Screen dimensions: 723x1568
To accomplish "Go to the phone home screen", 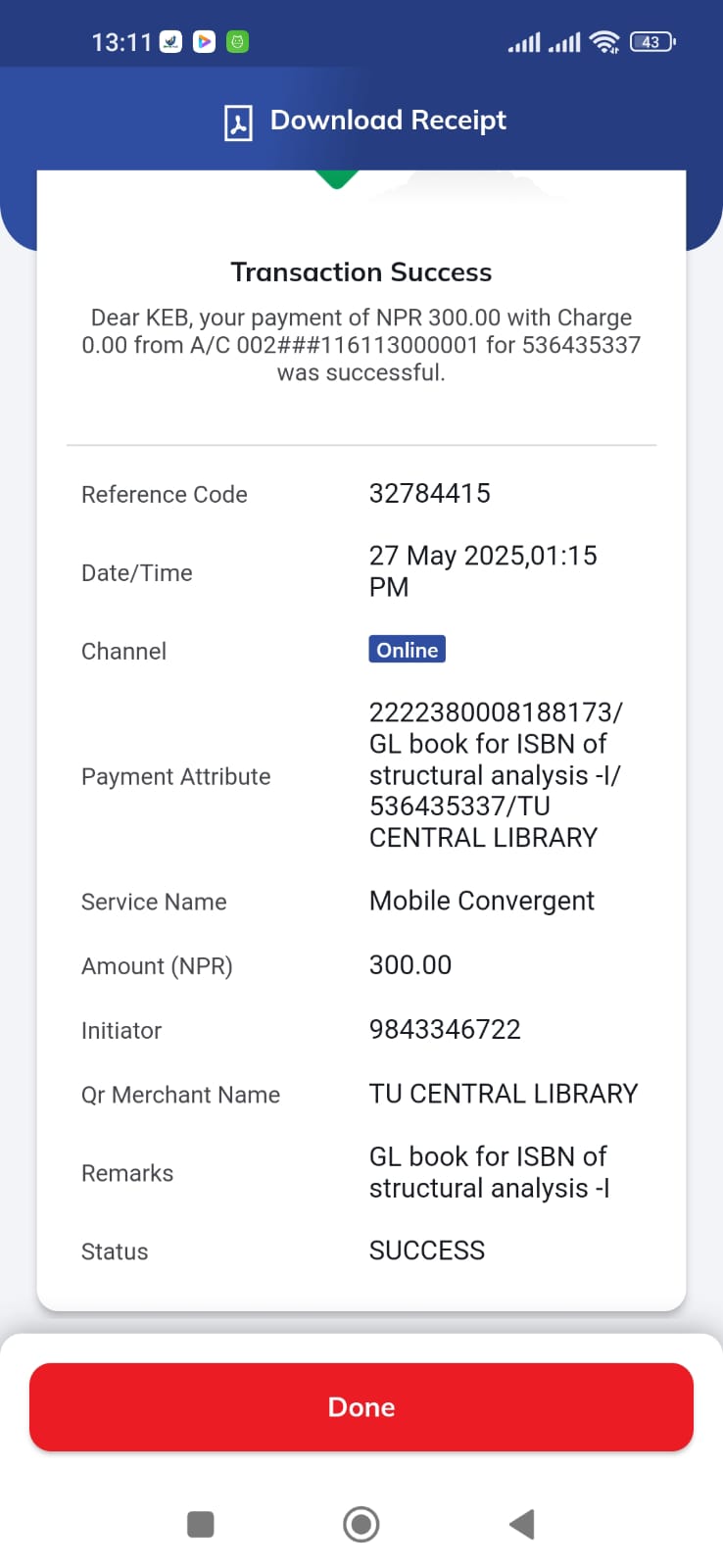I will coord(361,1524).
